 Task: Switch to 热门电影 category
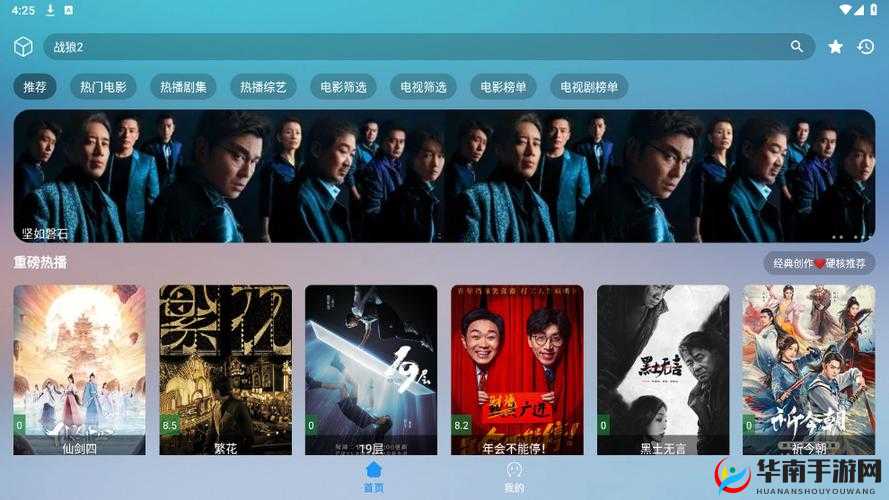(x=104, y=87)
